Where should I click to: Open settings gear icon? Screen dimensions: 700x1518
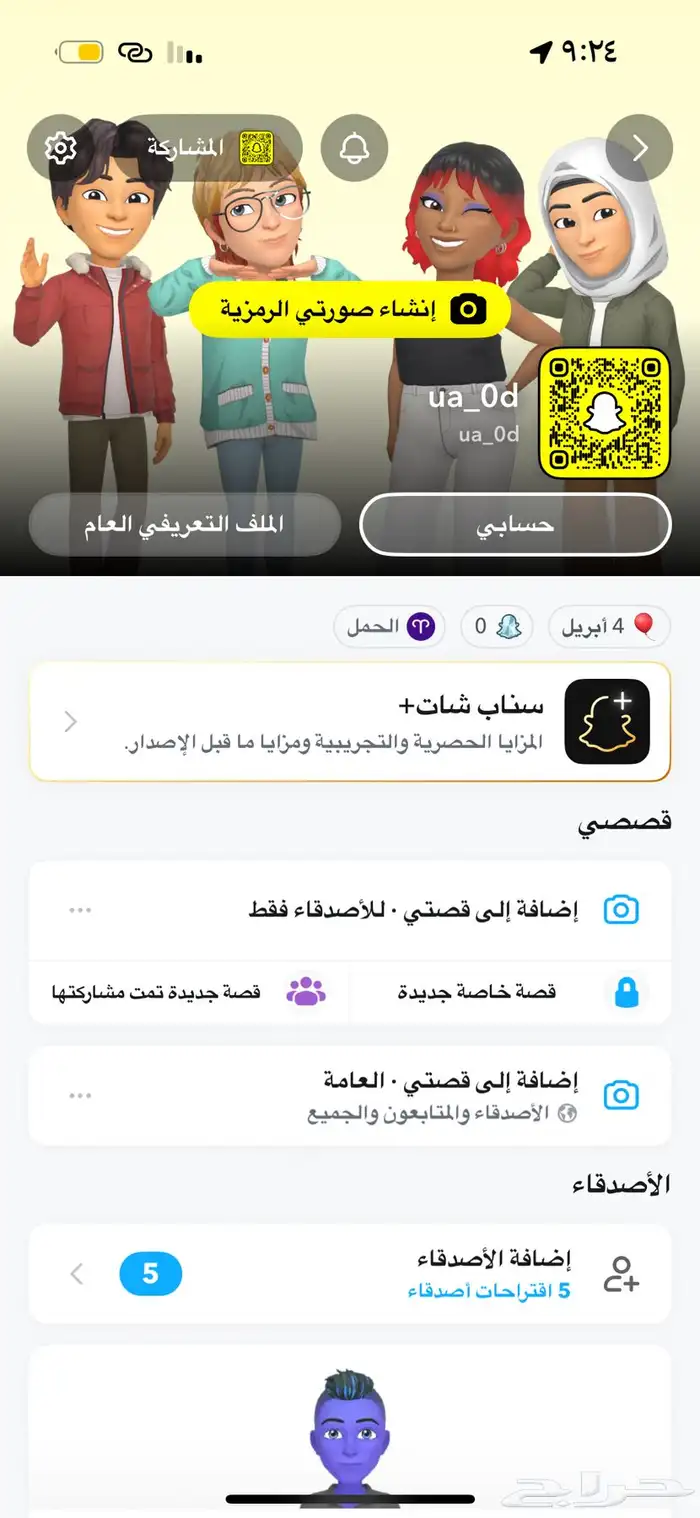coord(61,148)
